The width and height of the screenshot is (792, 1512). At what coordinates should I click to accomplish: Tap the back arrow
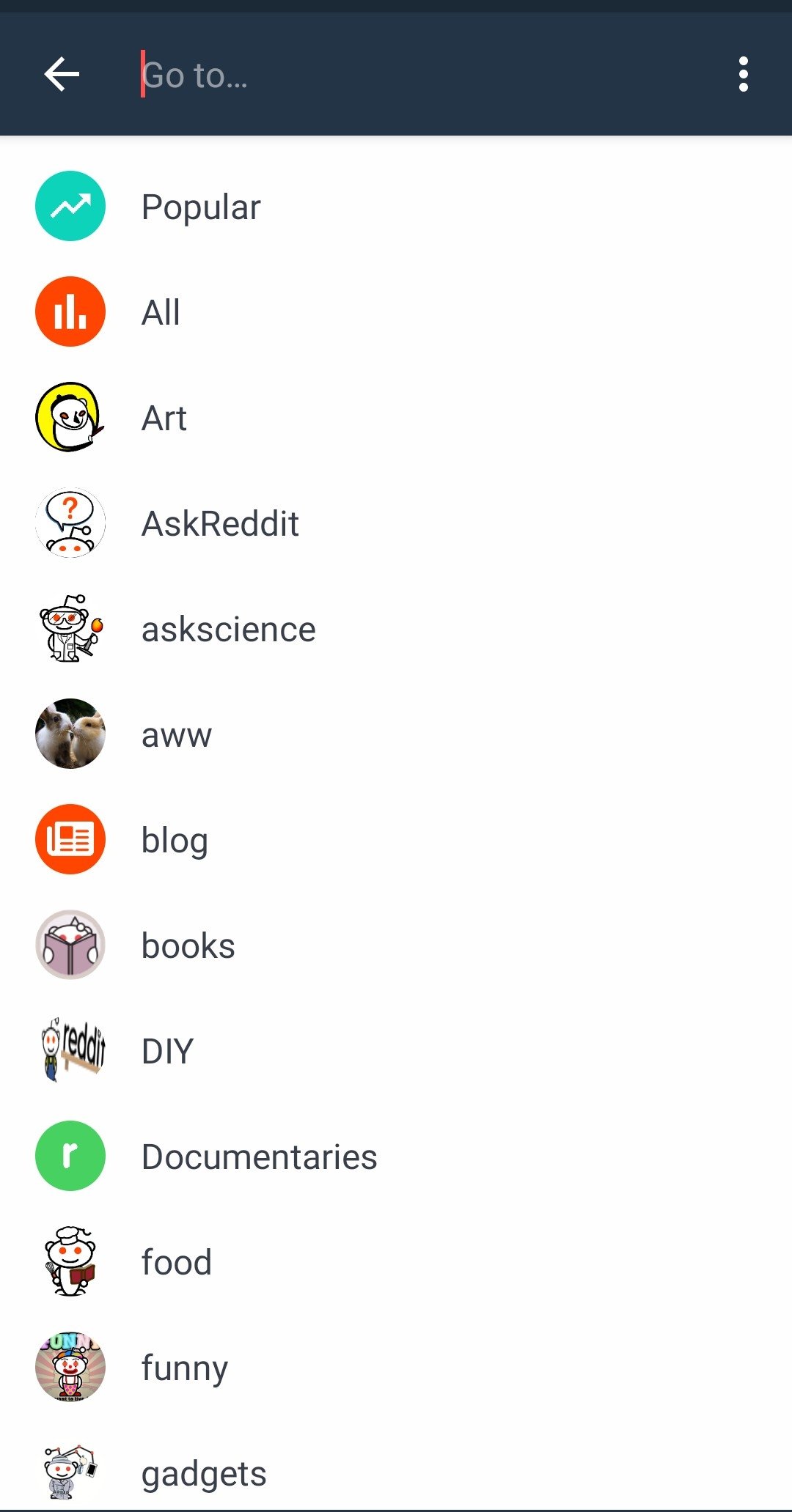click(x=62, y=75)
